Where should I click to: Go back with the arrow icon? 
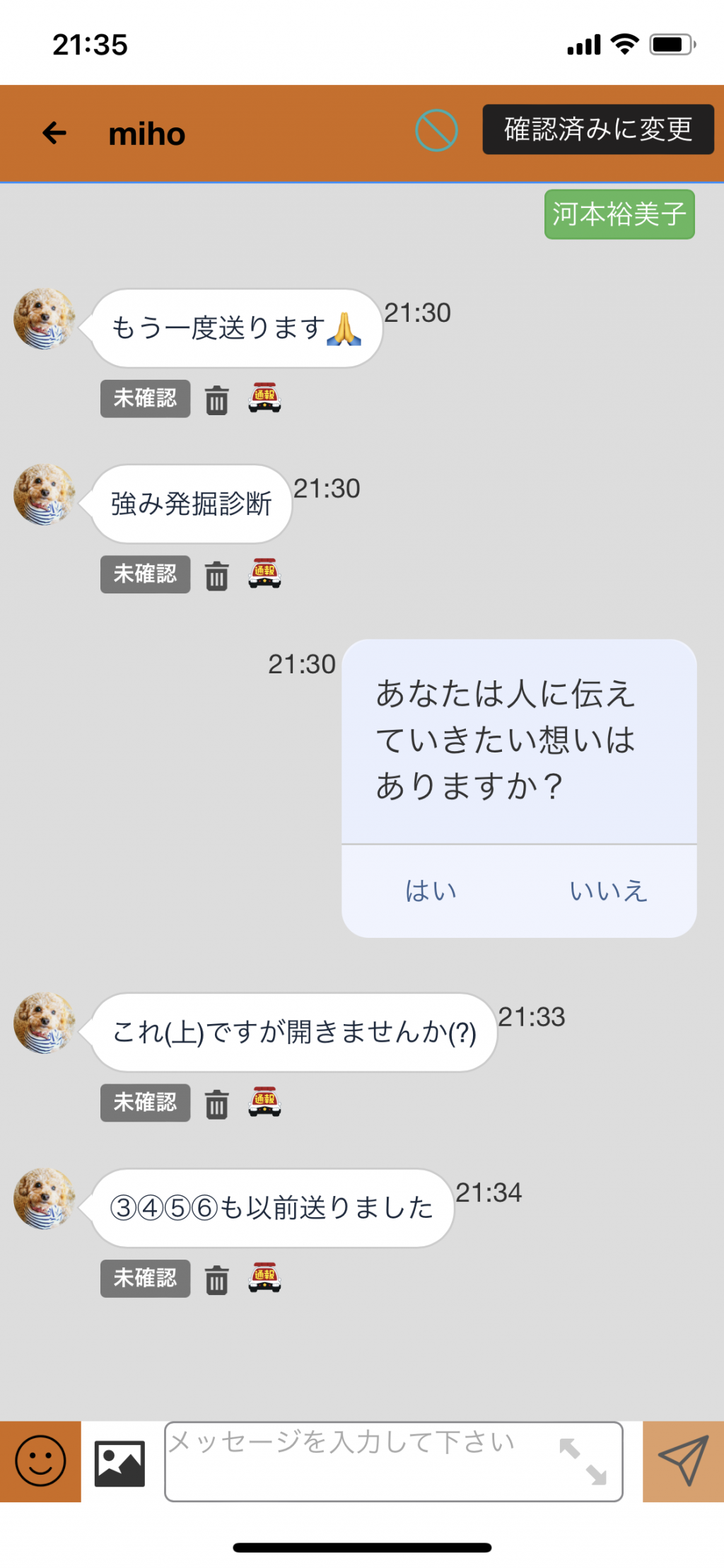click(x=54, y=132)
